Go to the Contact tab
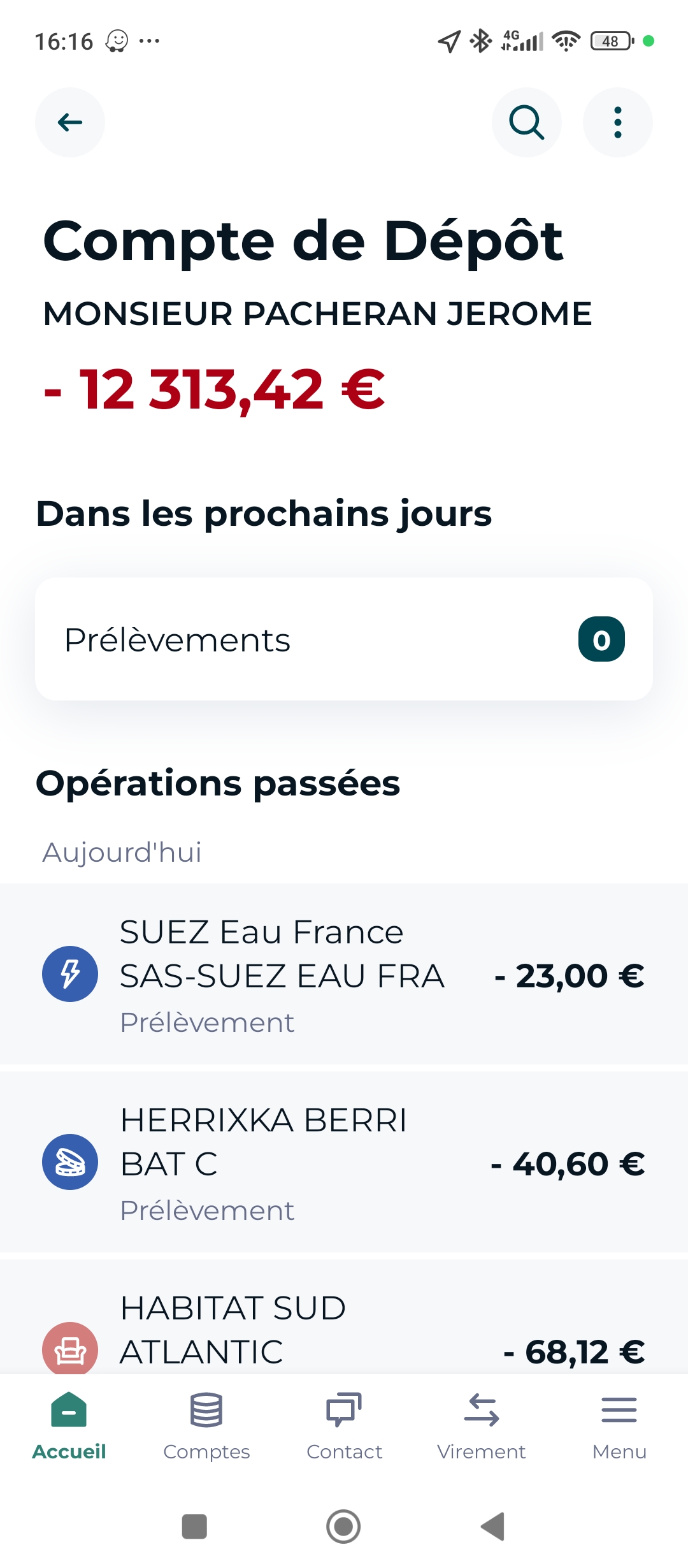Image resolution: width=688 pixels, height=1568 pixels. pos(344,1426)
